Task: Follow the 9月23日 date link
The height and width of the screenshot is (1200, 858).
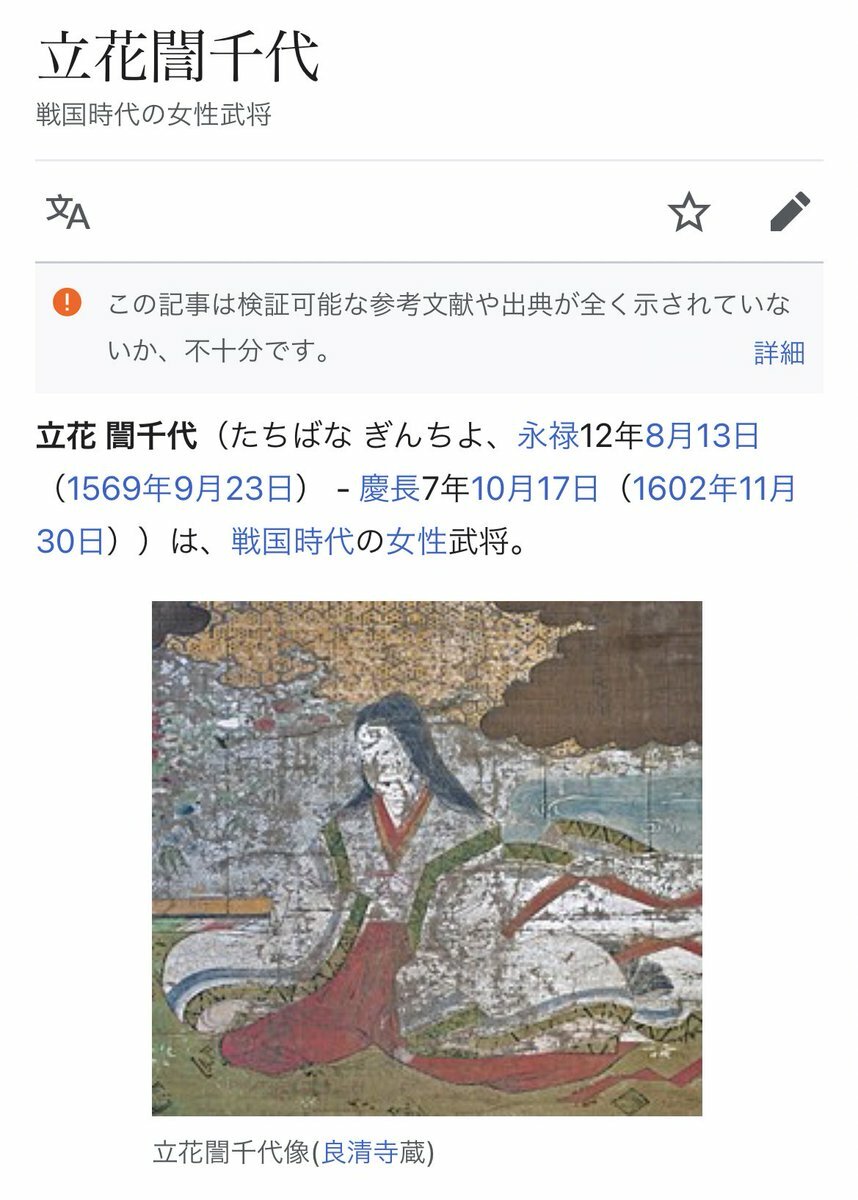Action: (x=234, y=489)
